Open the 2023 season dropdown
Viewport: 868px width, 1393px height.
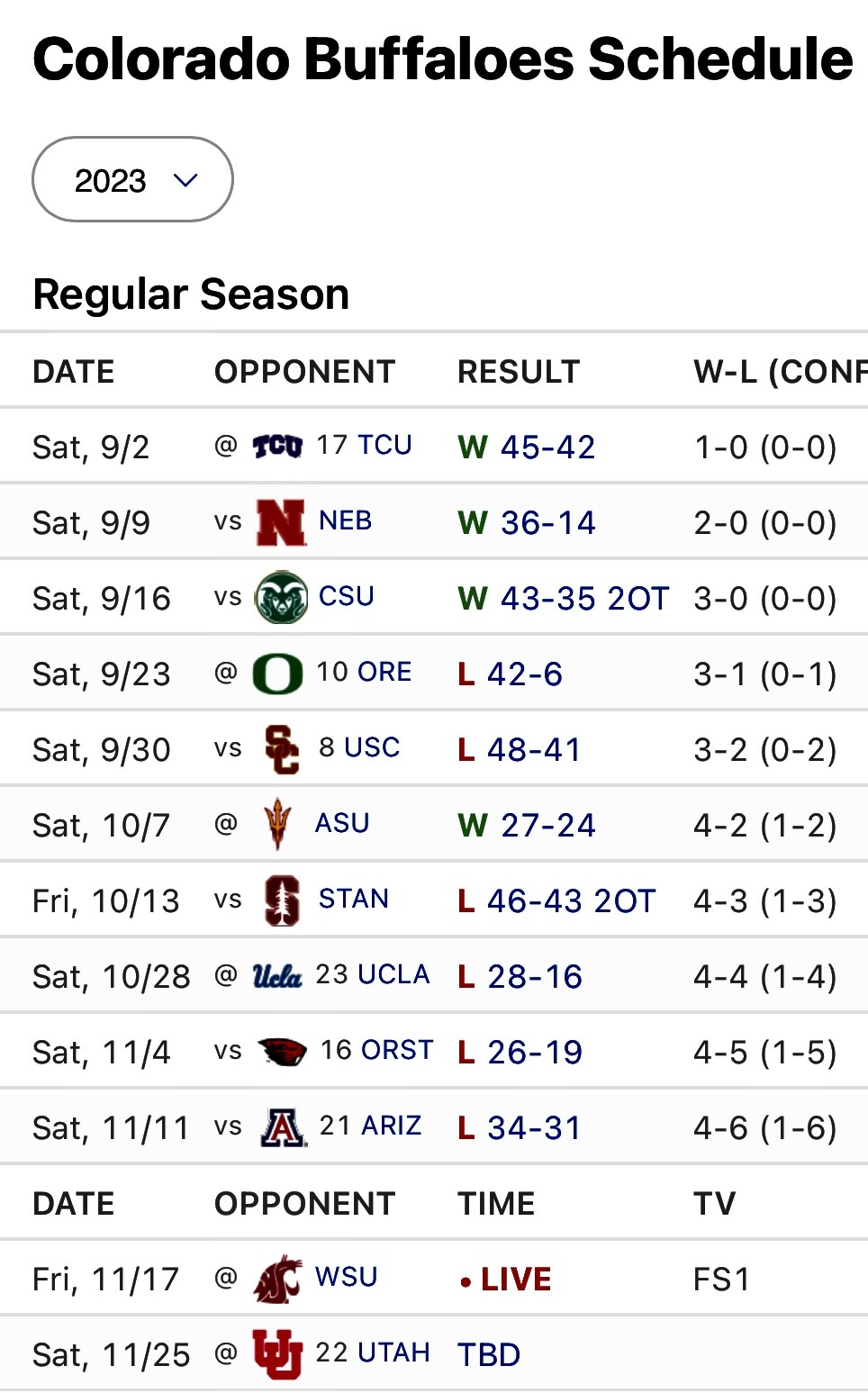pos(132,179)
